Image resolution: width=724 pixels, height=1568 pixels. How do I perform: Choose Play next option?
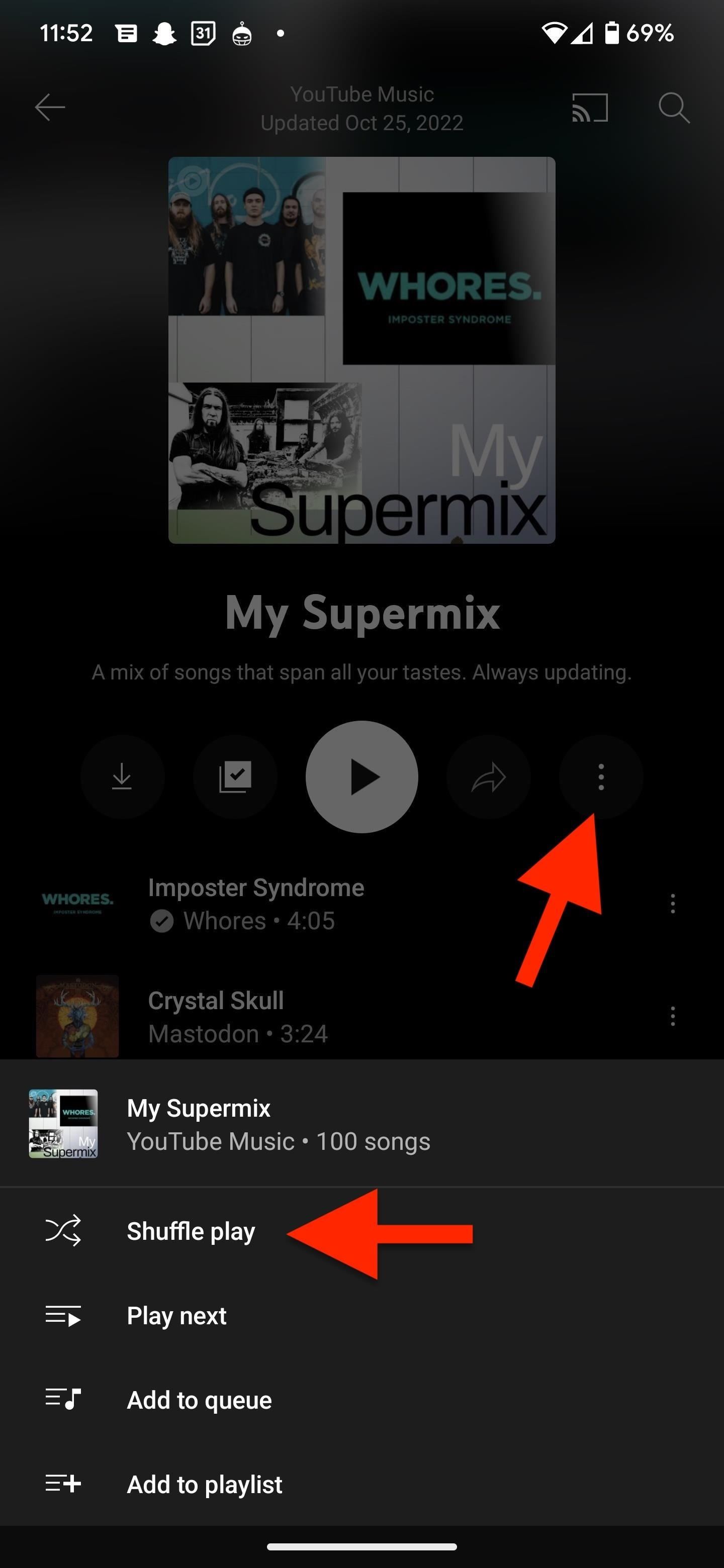(176, 1316)
